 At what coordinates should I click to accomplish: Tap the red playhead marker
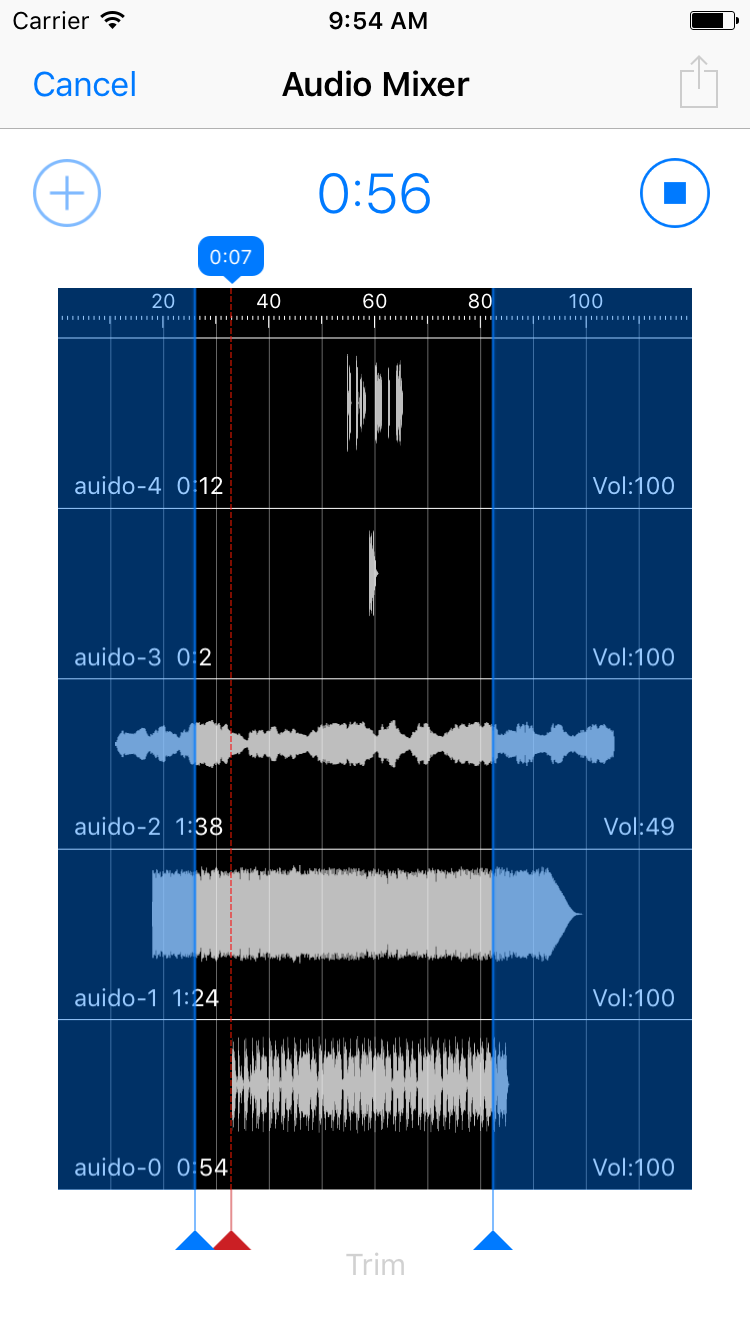tap(231, 1240)
